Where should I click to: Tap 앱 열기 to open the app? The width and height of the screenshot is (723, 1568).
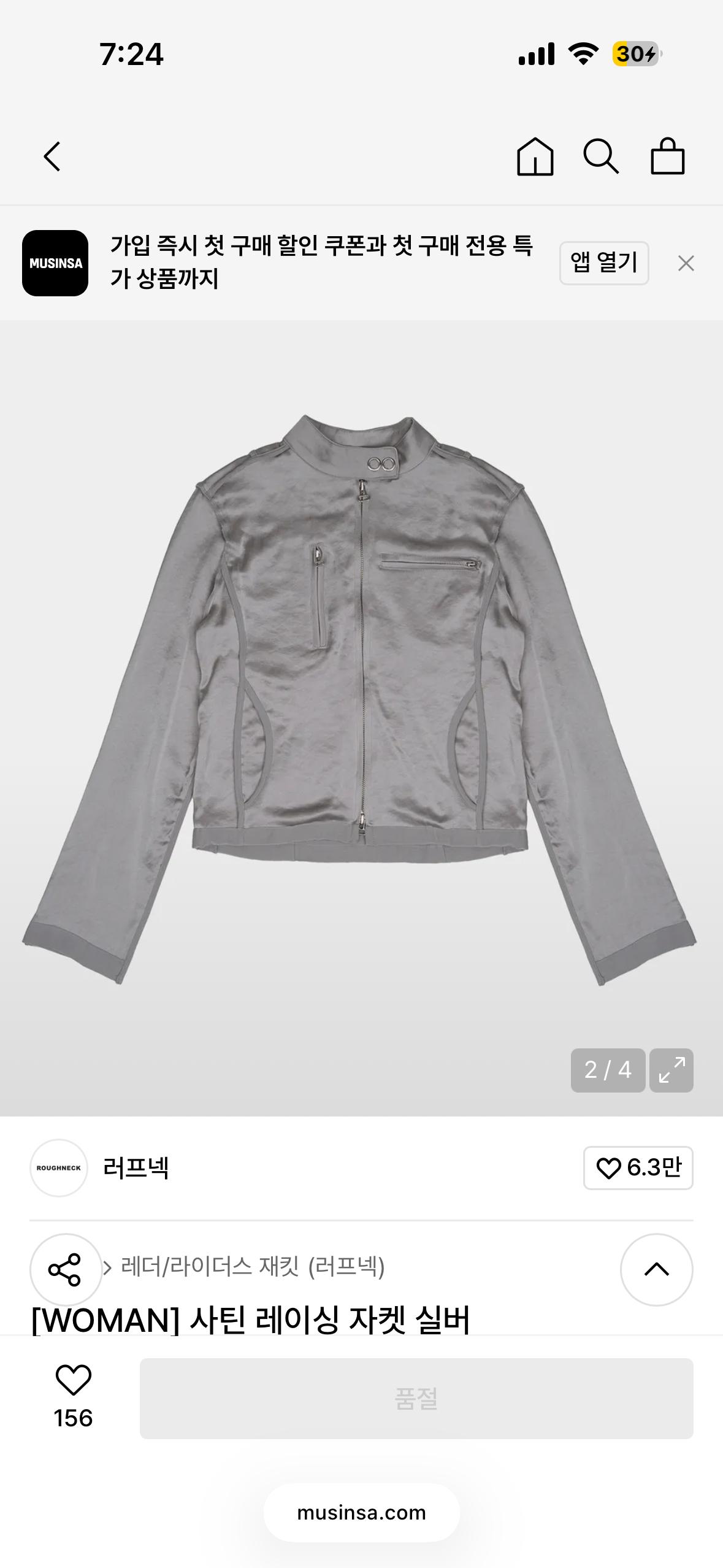tap(604, 263)
